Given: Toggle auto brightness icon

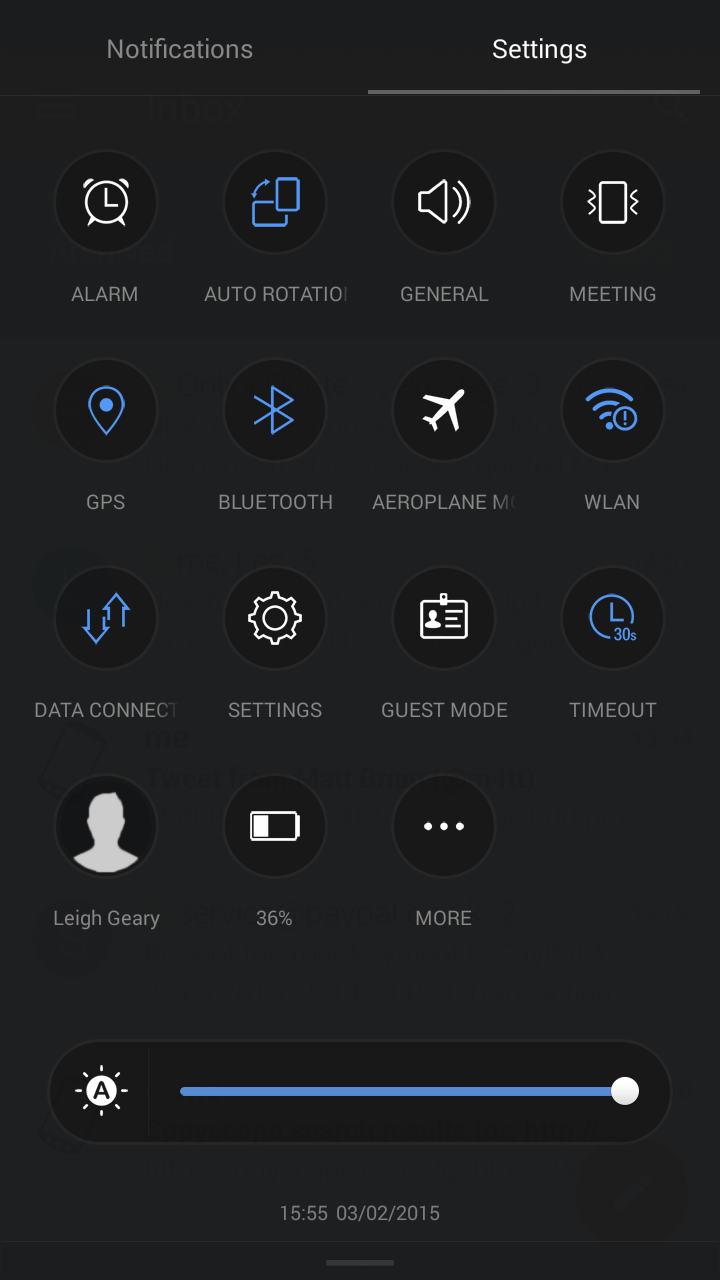Looking at the screenshot, I should click(100, 1091).
